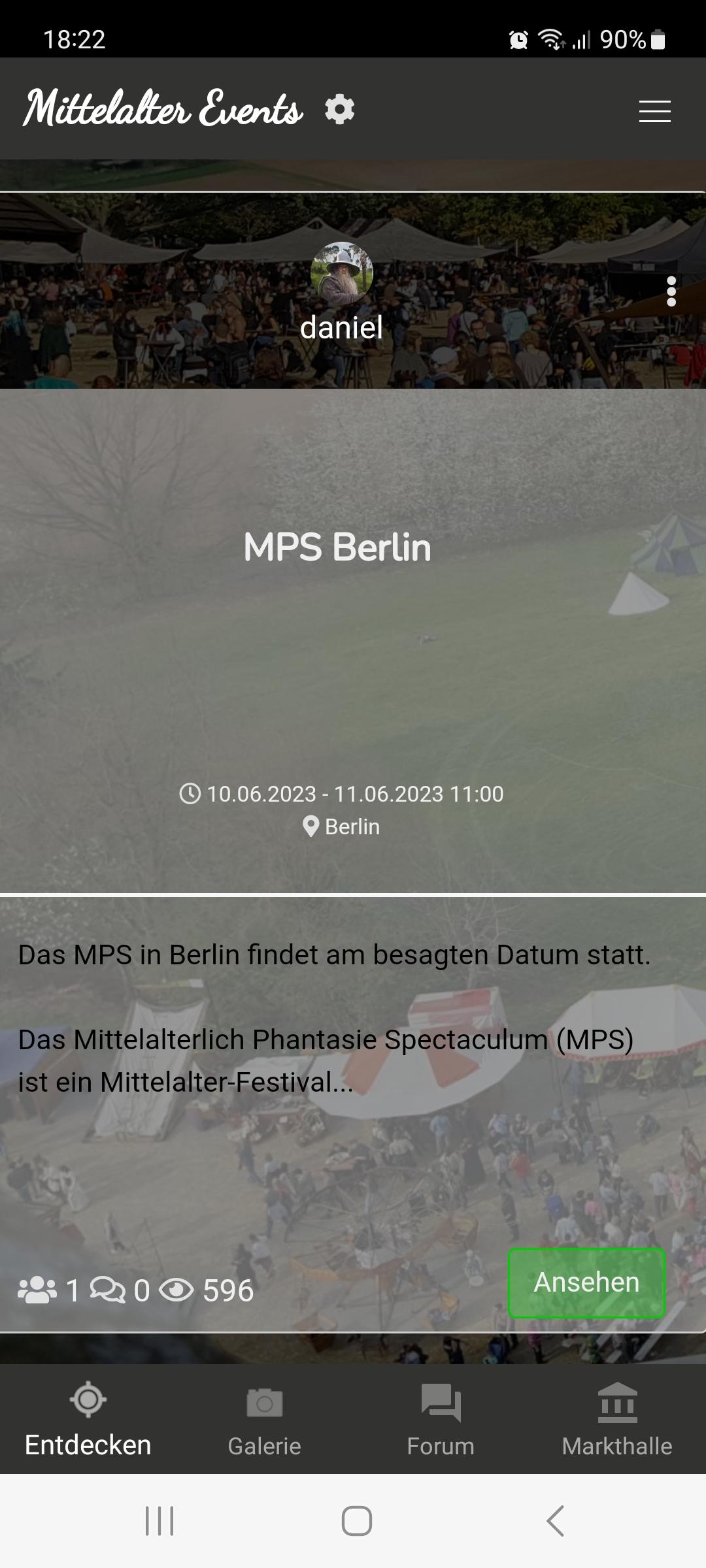Open daniel's profile picture
706x1568 pixels.
click(341, 273)
